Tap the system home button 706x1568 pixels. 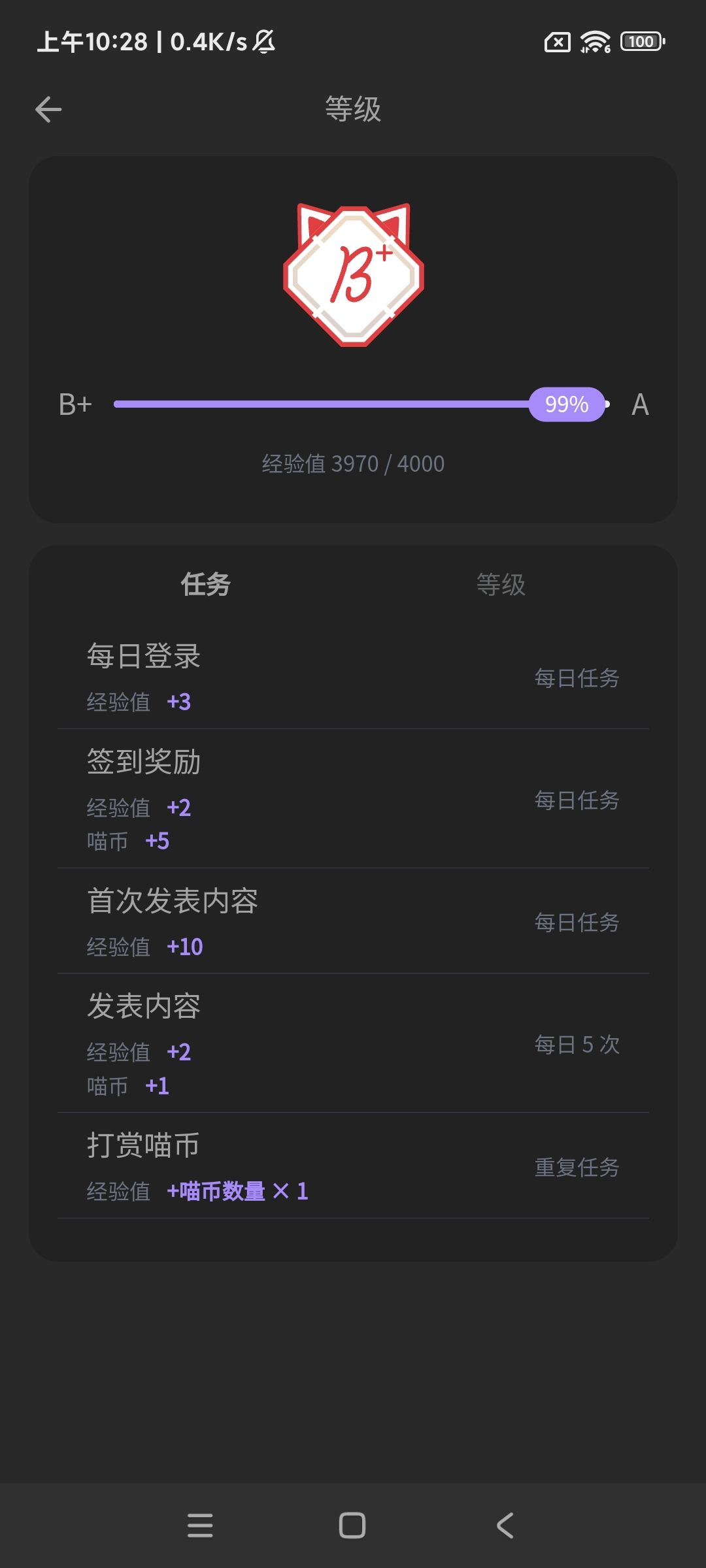pyautogui.click(x=352, y=1526)
